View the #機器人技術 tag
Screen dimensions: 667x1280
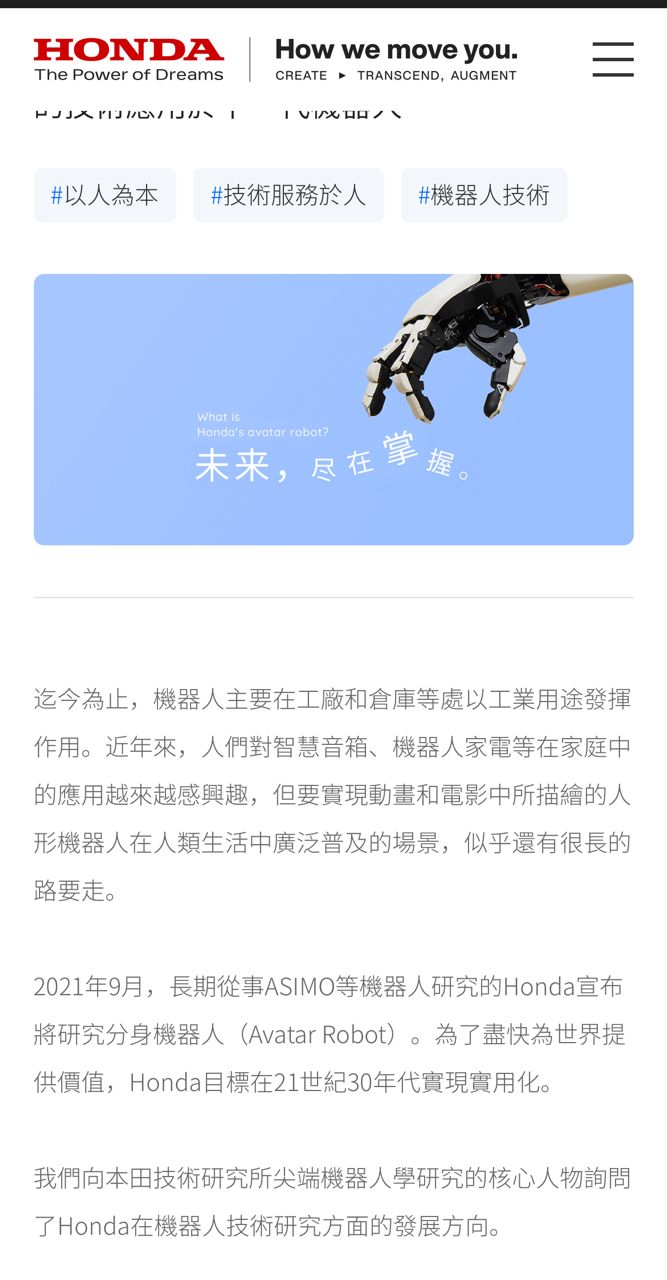pyautogui.click(x=484, y=195)
